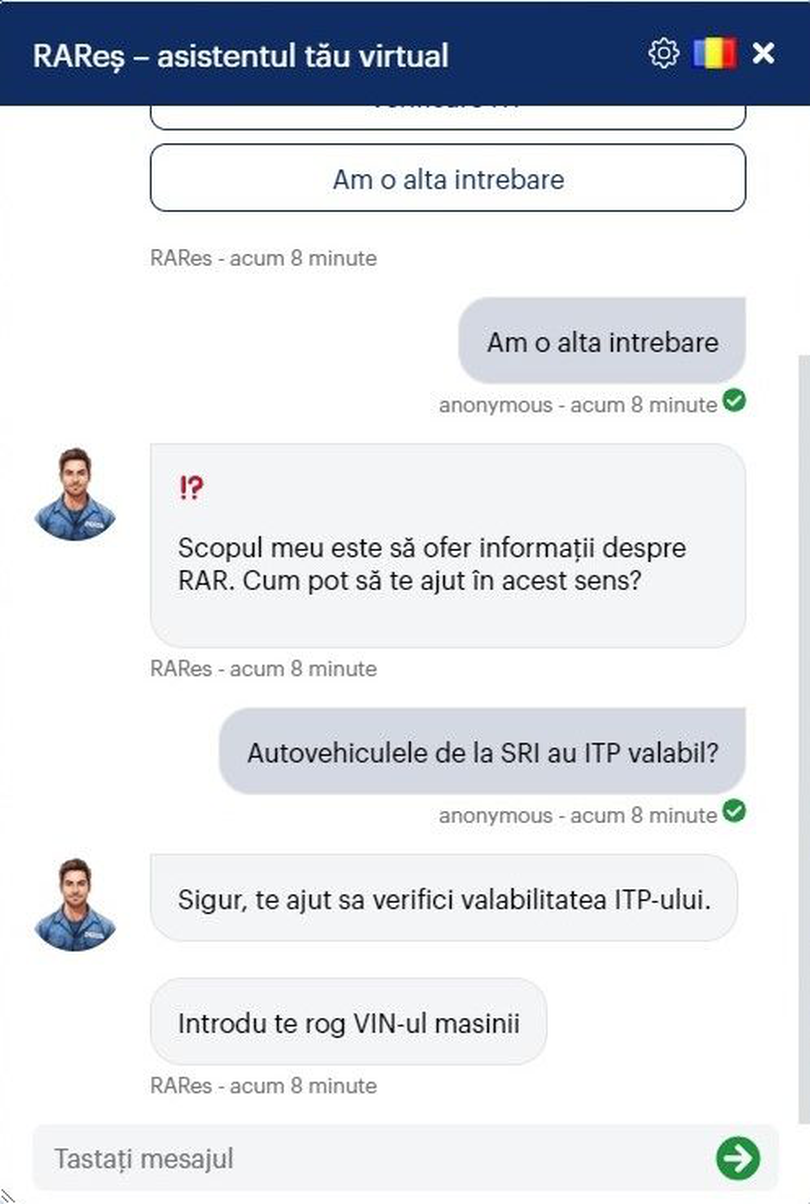Click delivery checkmark on the SRI question
This screenshot has height=1204, width=810.
[x=736, y=815]
